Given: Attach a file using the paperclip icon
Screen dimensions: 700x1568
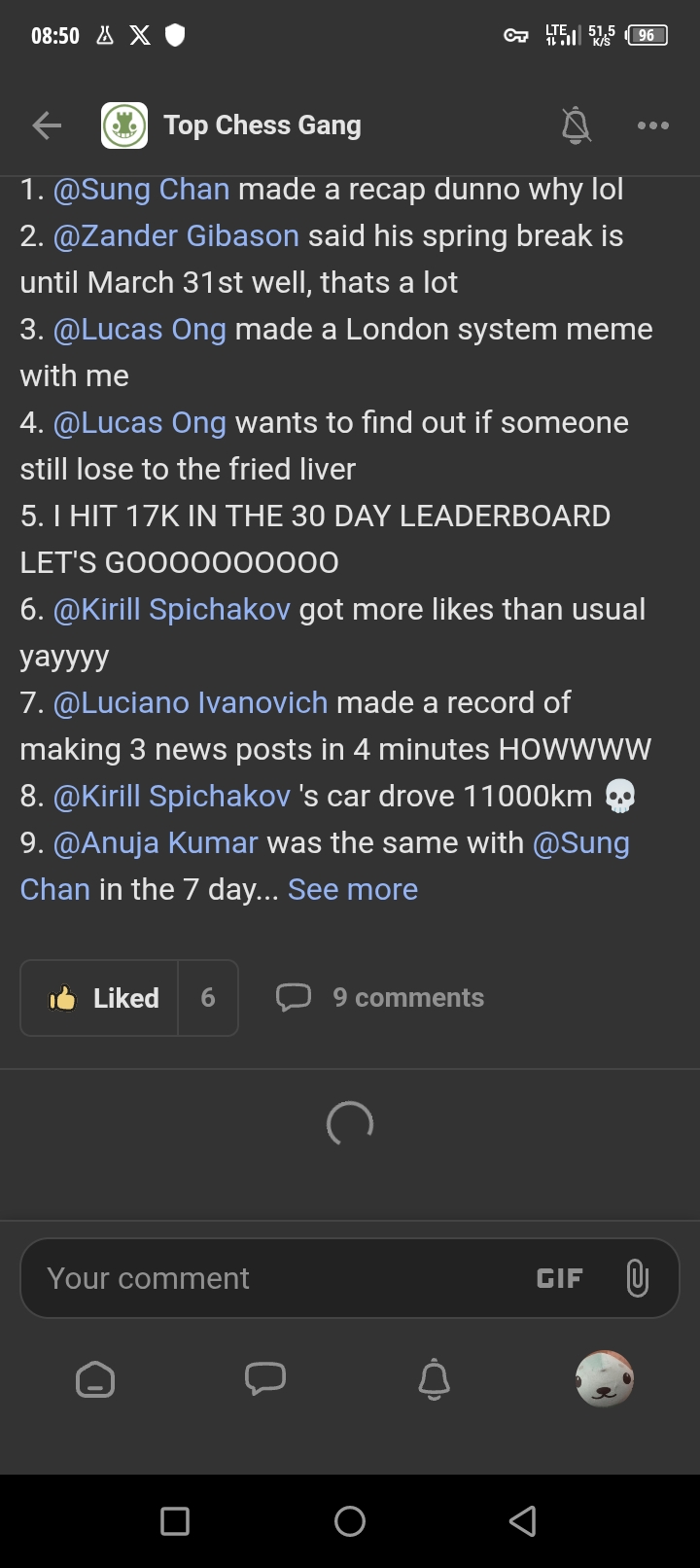Looking at the screenshot, I should (638, 1277).
